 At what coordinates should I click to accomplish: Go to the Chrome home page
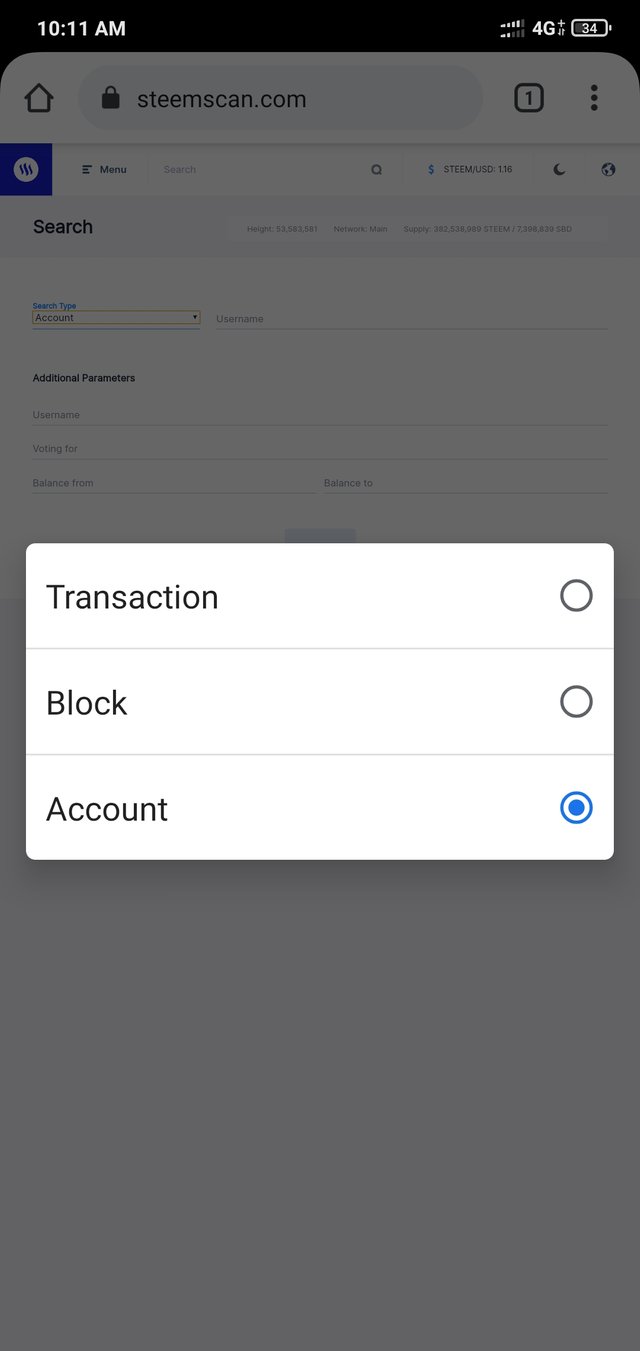coord(39,98)
